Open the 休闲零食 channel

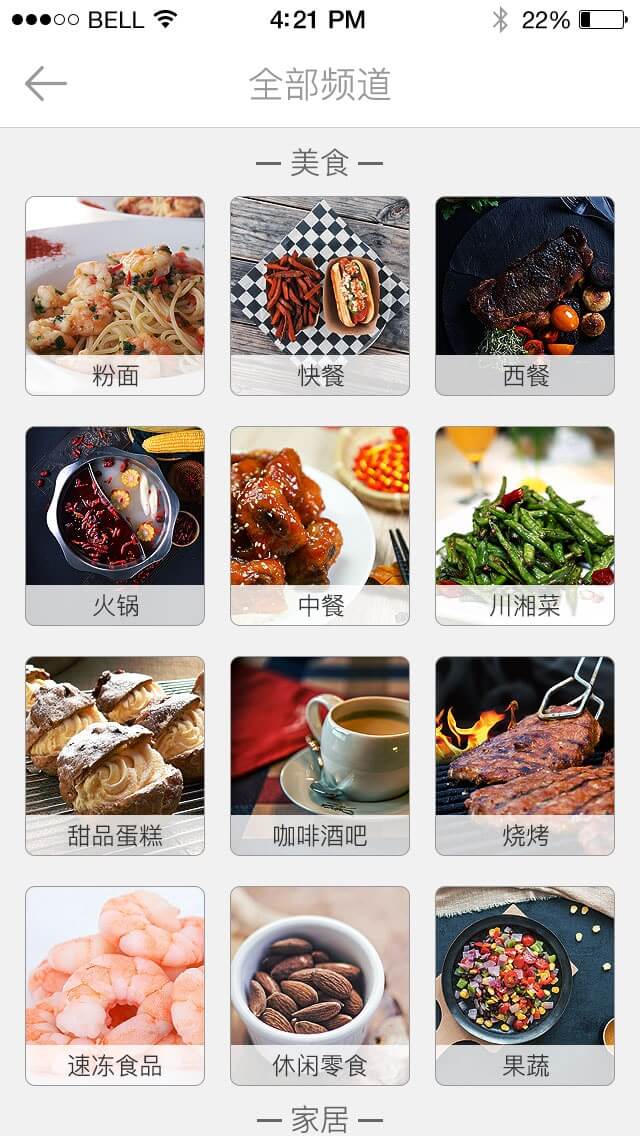(x=320, y=985)
